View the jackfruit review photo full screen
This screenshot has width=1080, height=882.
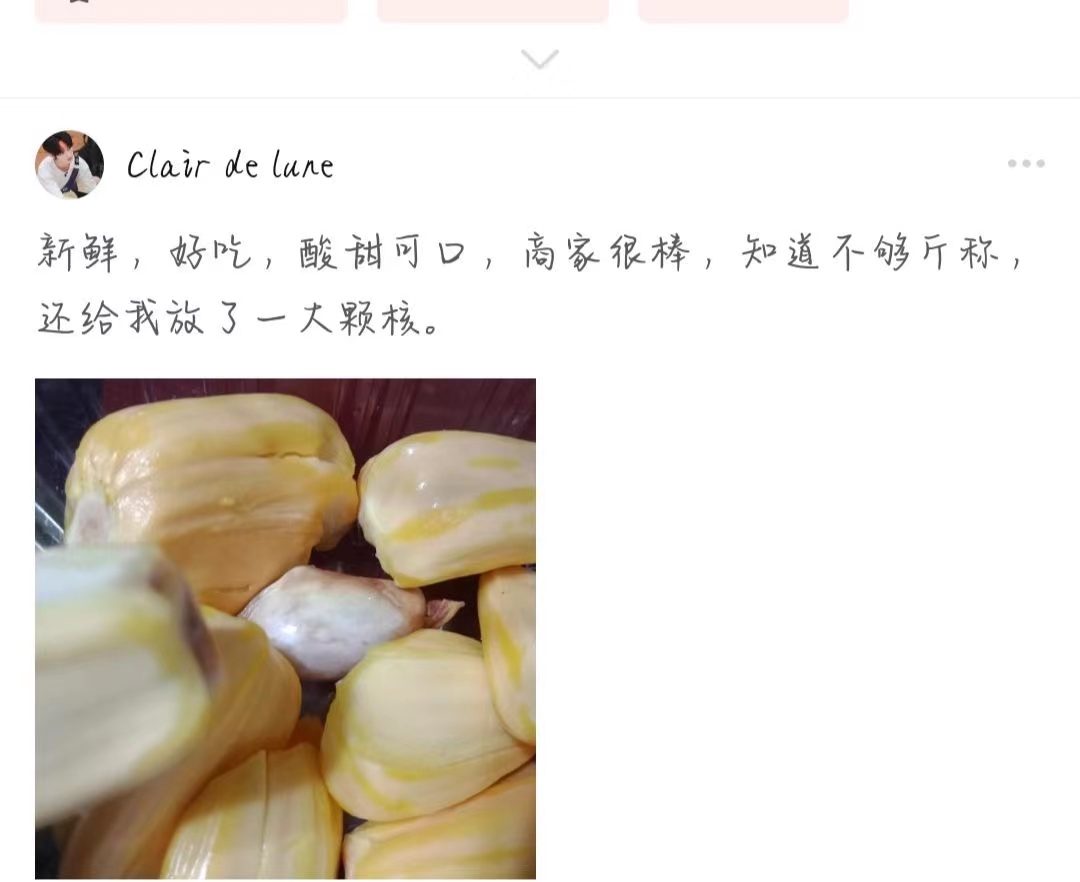tap(285, 628)
